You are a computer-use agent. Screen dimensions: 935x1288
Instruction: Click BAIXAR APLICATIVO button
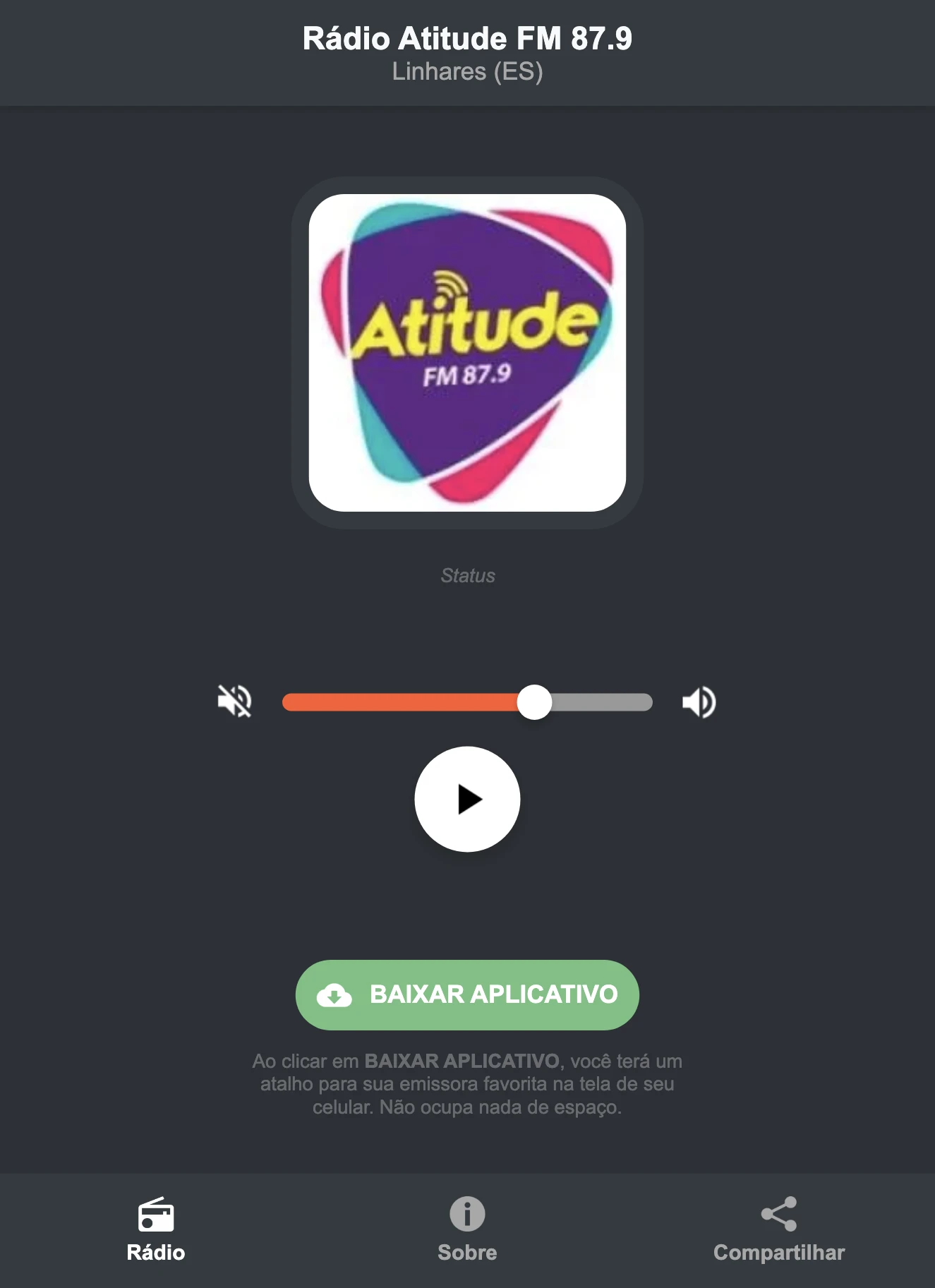[467, 995]
